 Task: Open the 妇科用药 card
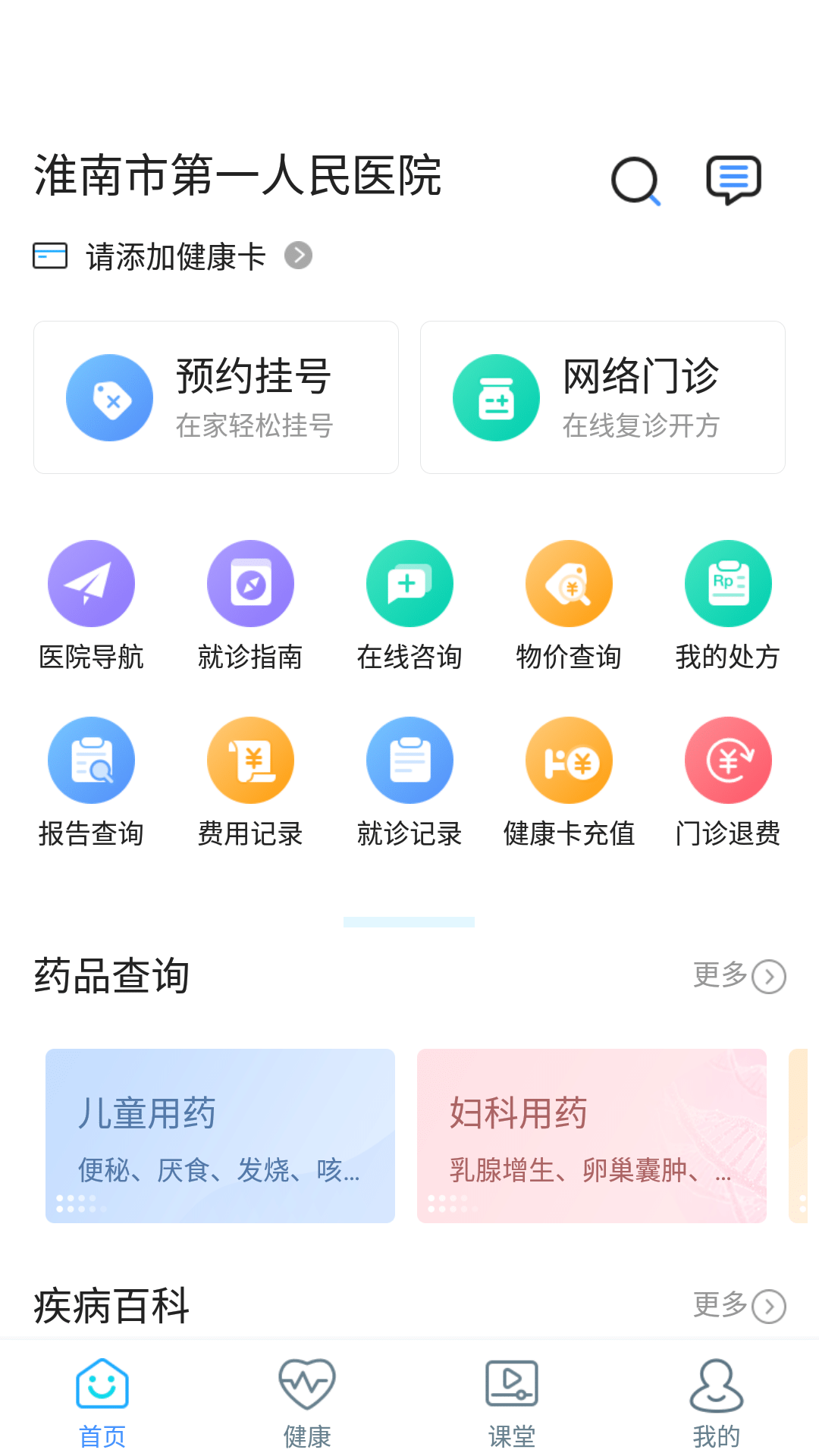click(x=591, y=1135)
